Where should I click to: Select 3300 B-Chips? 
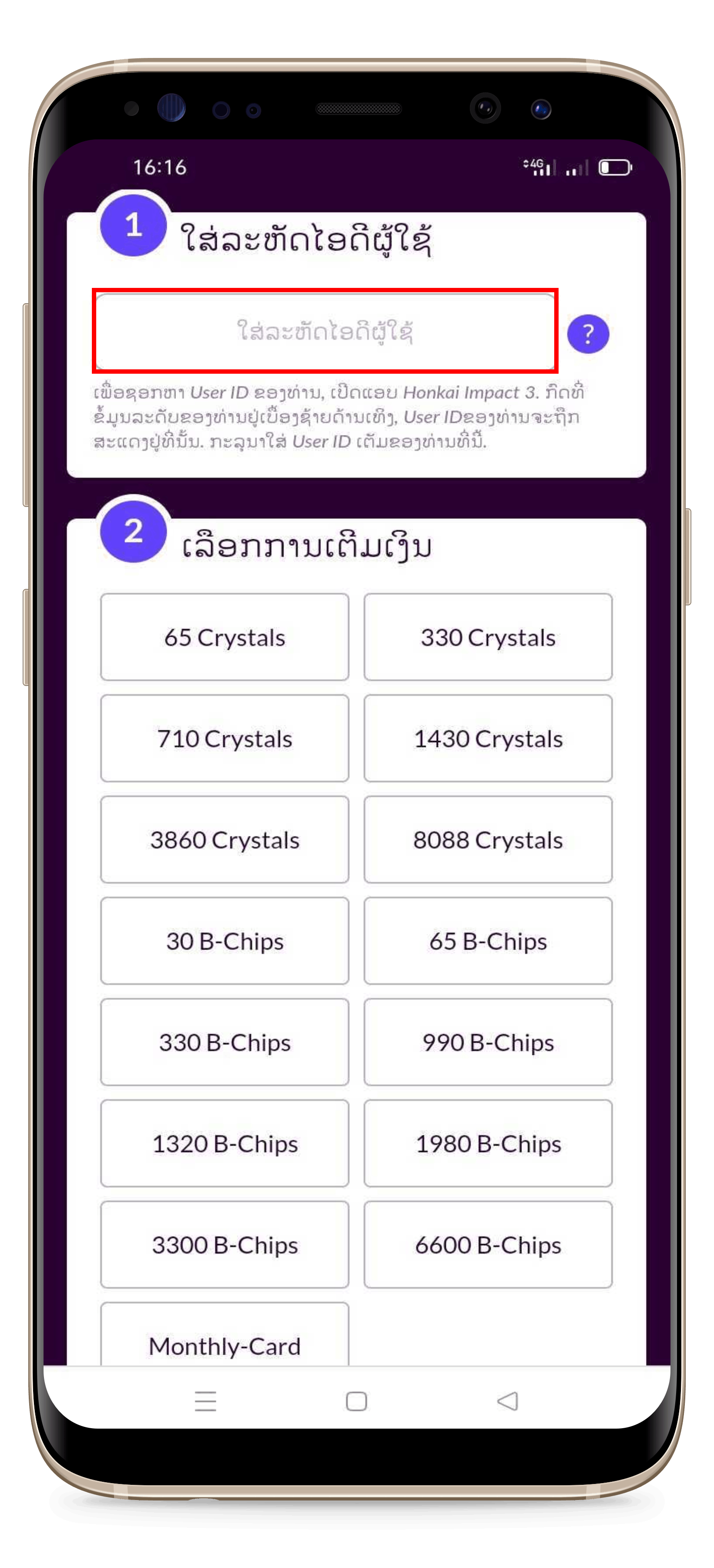click(224, 1244)
